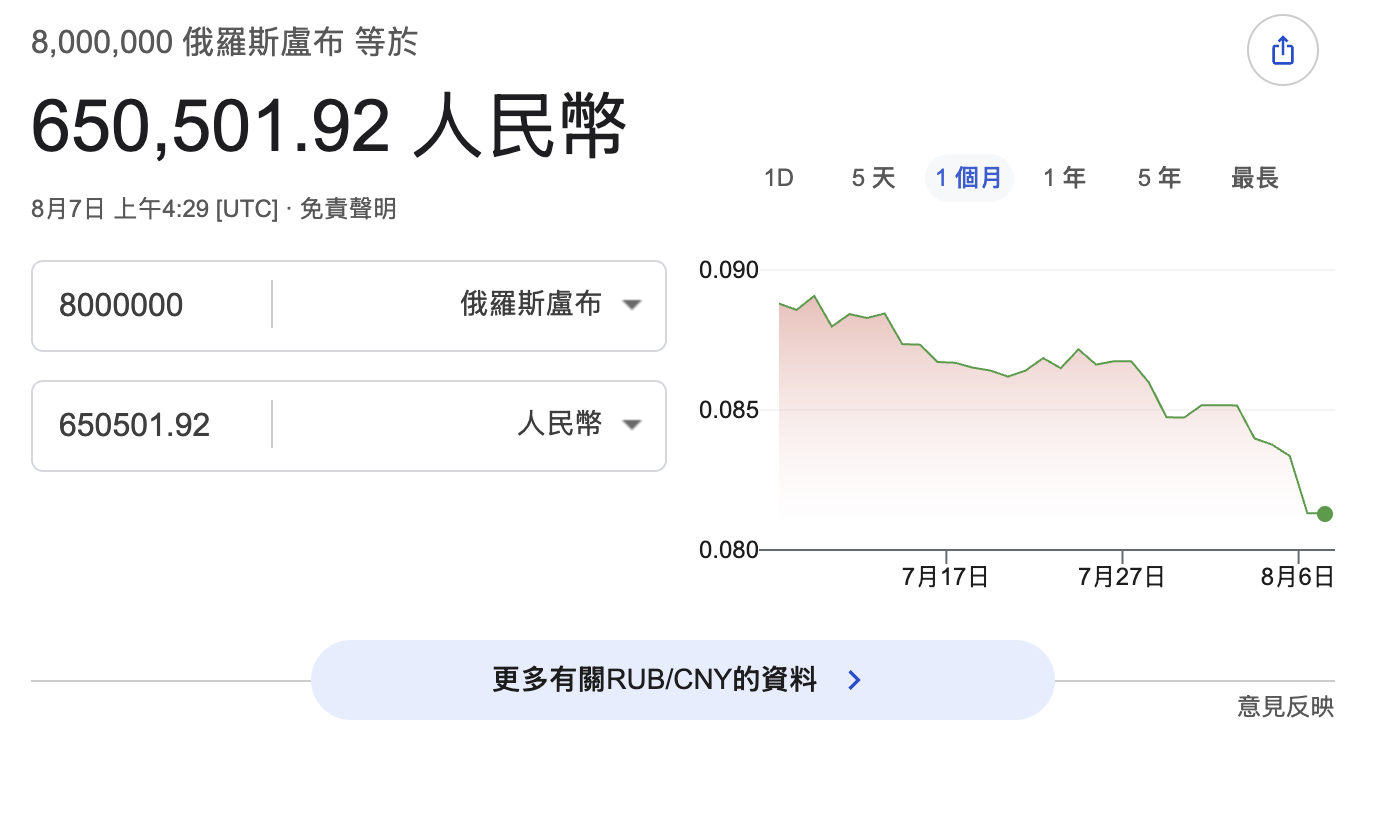Select the 1 個月 chart range
The width and height of the screenshot is (1392, 816).
tap(969, 179)
